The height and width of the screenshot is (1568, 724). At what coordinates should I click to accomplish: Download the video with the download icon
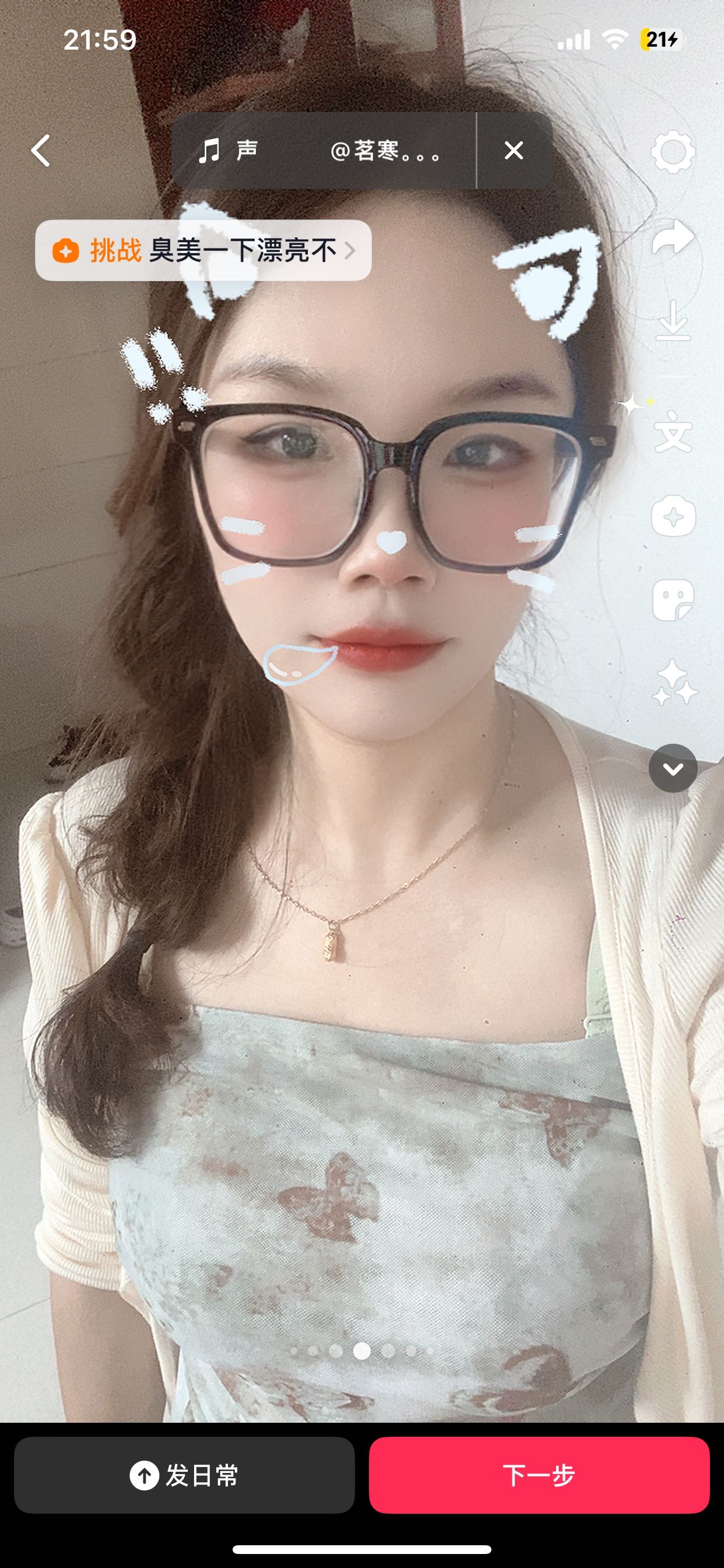tap(673, 320)
